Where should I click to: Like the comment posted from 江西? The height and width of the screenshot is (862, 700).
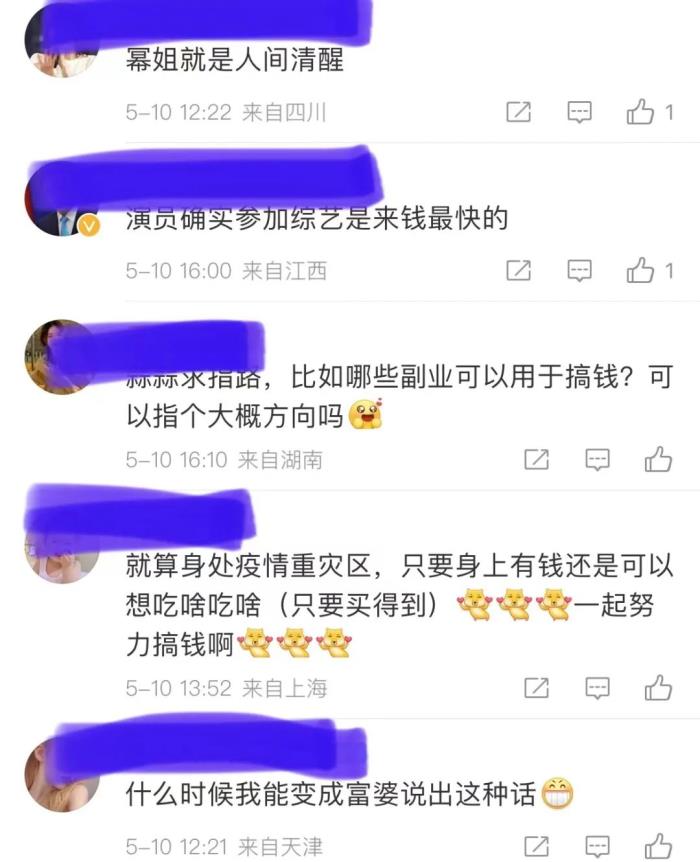[641, 270]
